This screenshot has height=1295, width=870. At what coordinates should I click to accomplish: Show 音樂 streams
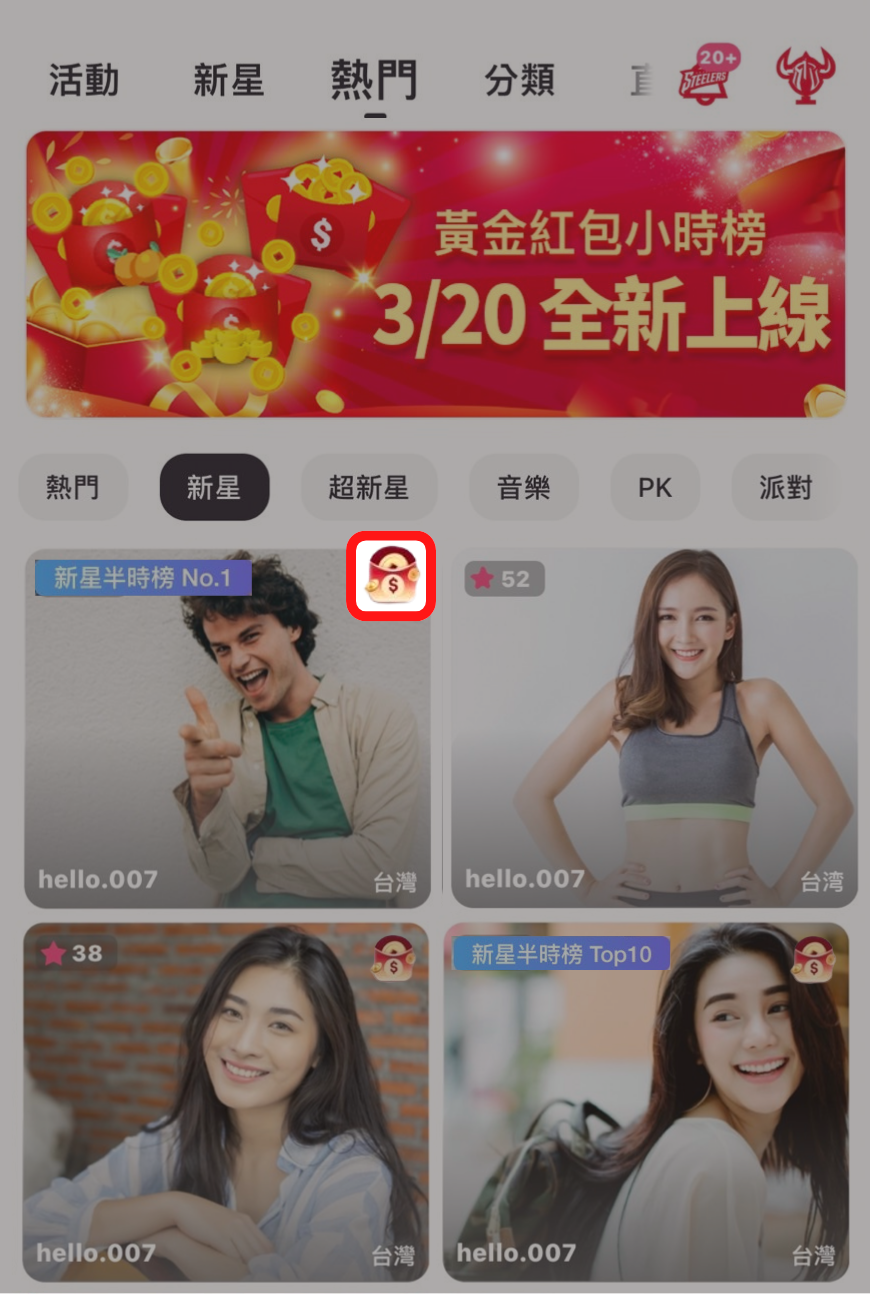[x=524, y=488]
